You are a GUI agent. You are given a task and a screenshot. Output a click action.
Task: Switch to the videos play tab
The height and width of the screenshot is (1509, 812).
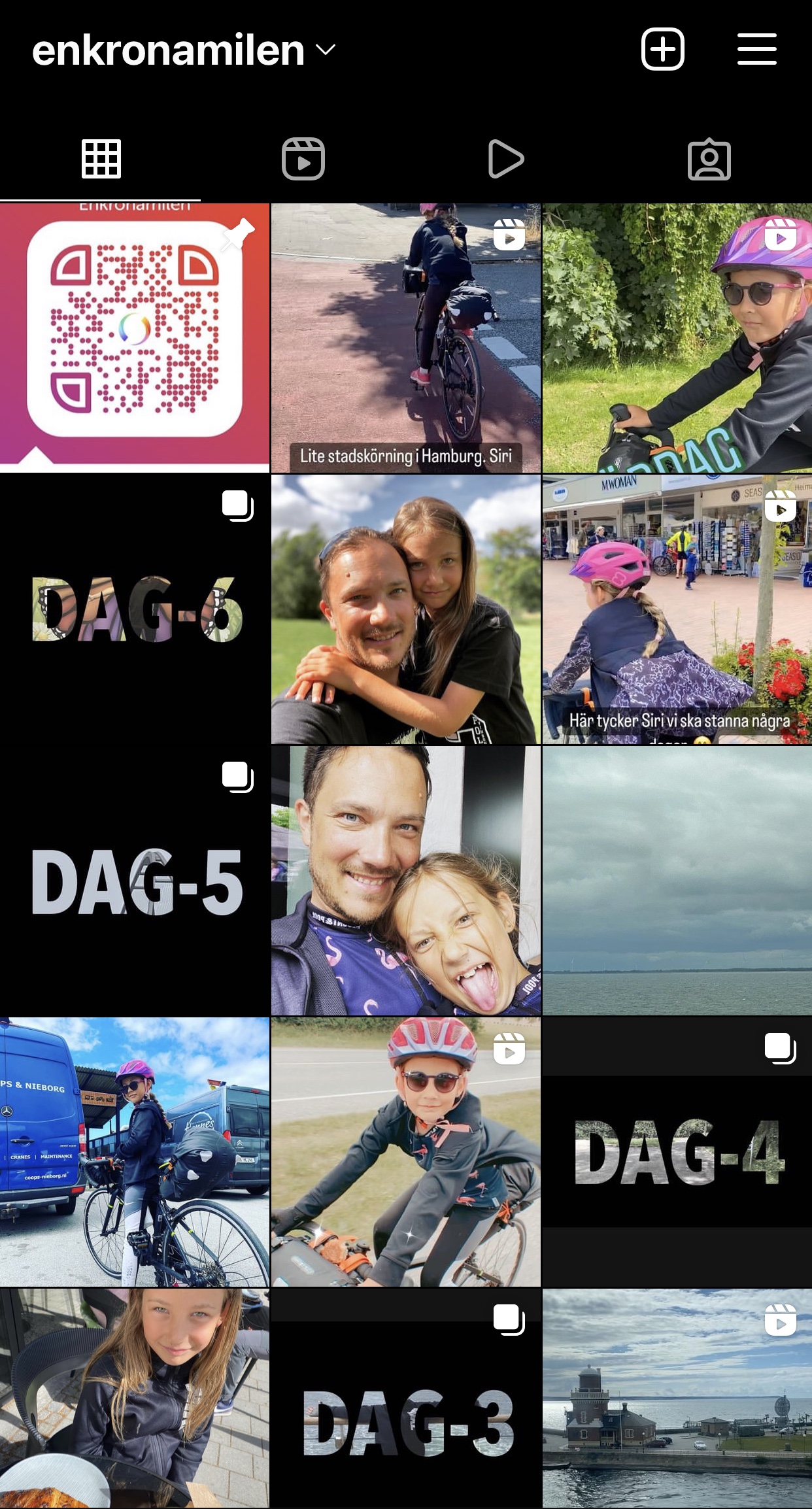[x=506, y=159]
